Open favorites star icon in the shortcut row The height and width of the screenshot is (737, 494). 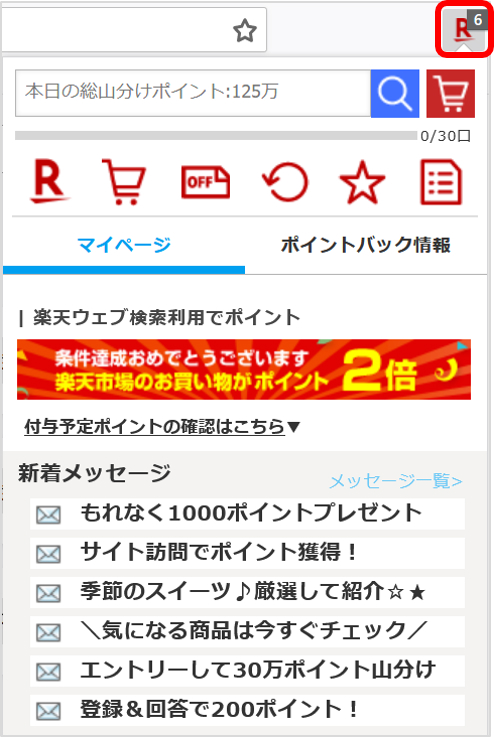point(362,182)
